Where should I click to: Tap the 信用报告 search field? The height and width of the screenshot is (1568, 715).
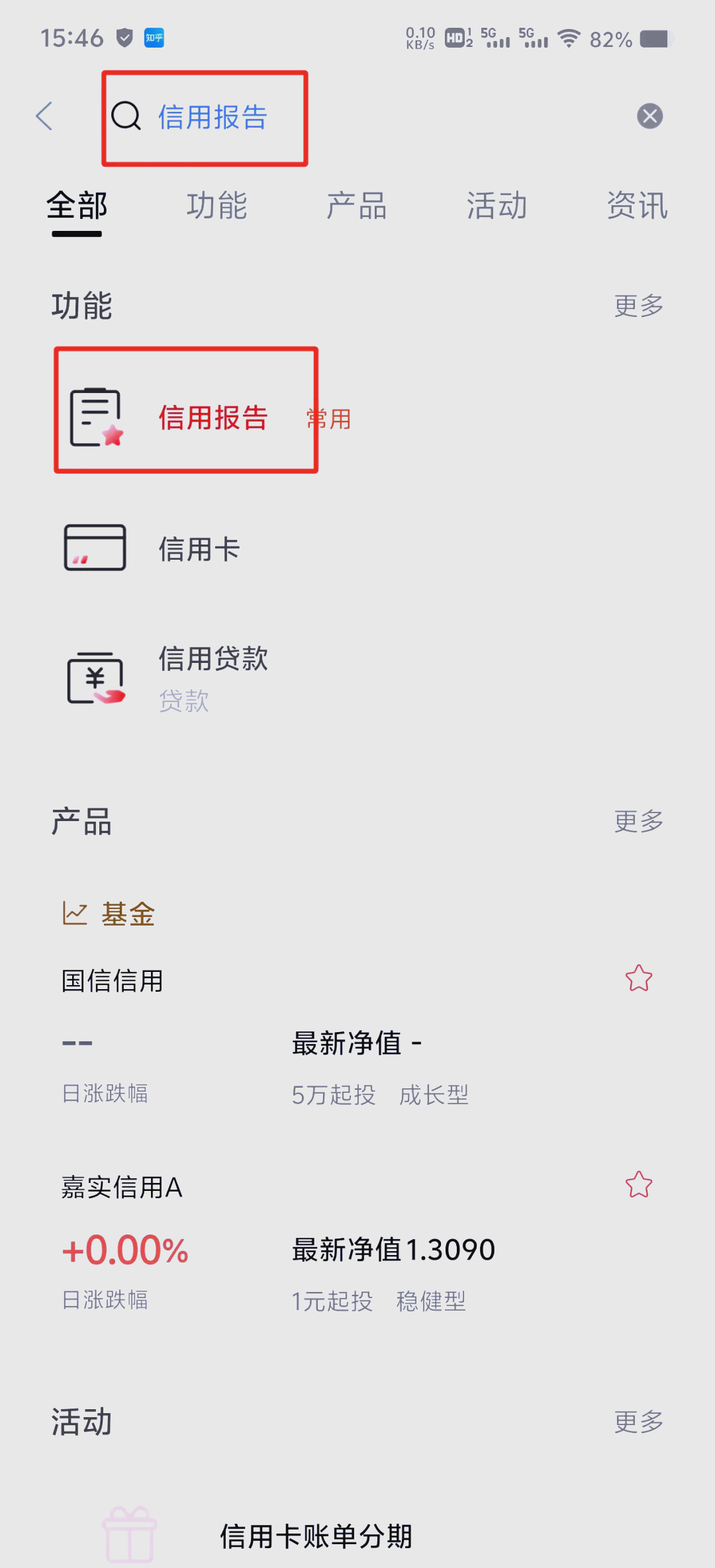click(212, 117)
